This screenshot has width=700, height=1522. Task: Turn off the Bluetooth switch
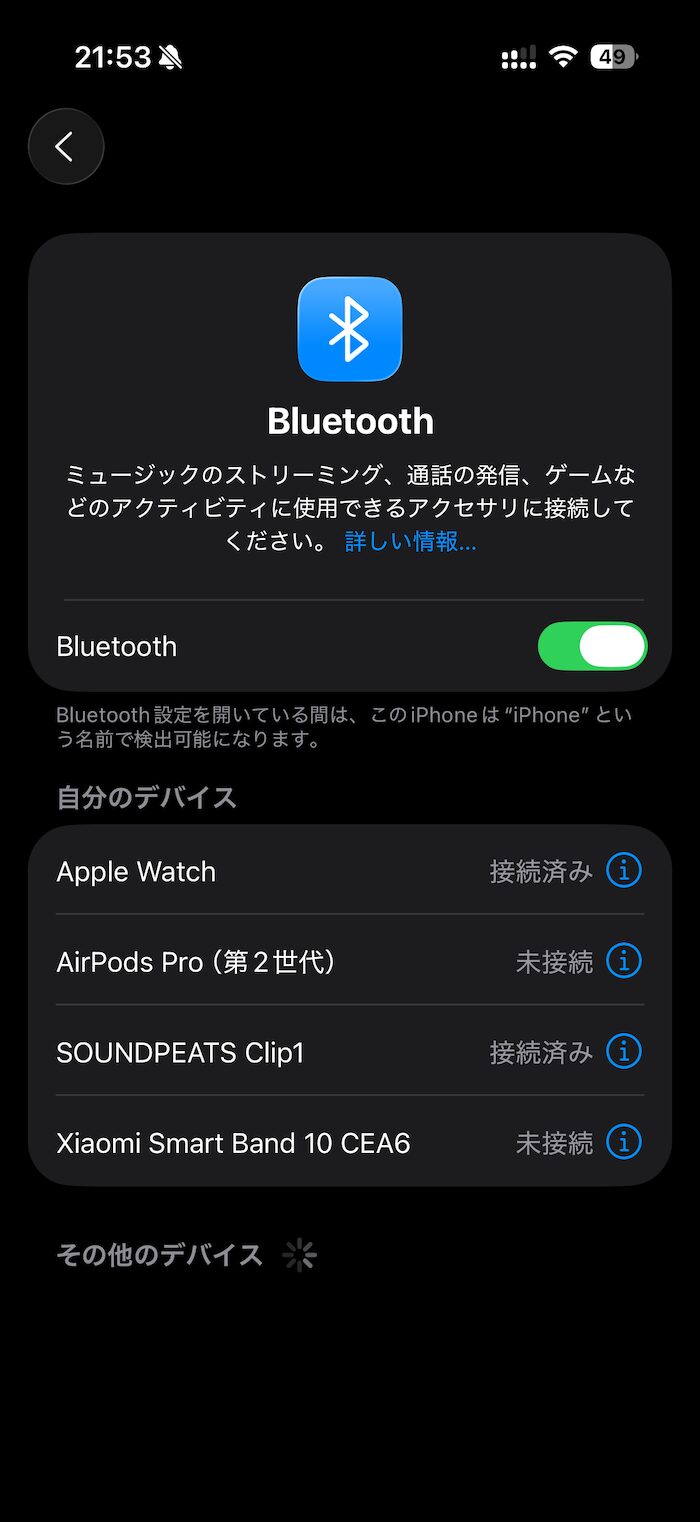(592, 646)
